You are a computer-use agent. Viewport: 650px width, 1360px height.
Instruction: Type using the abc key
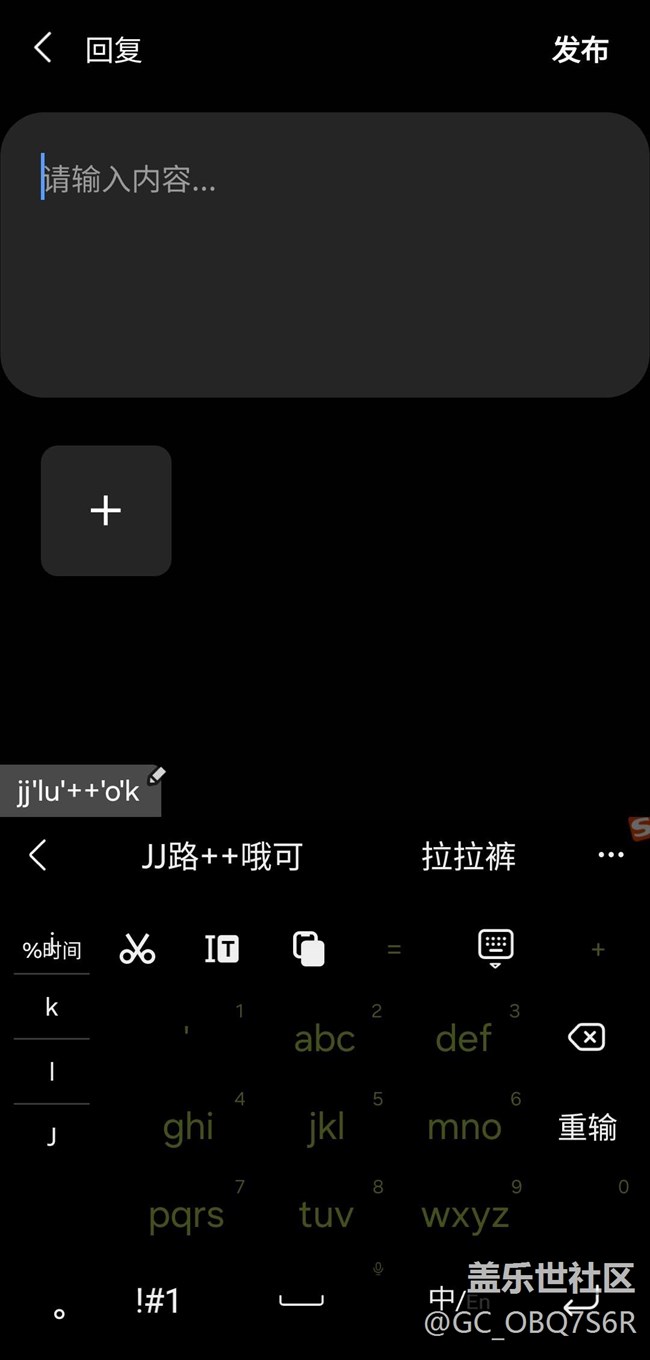[x=325, y=1038]
